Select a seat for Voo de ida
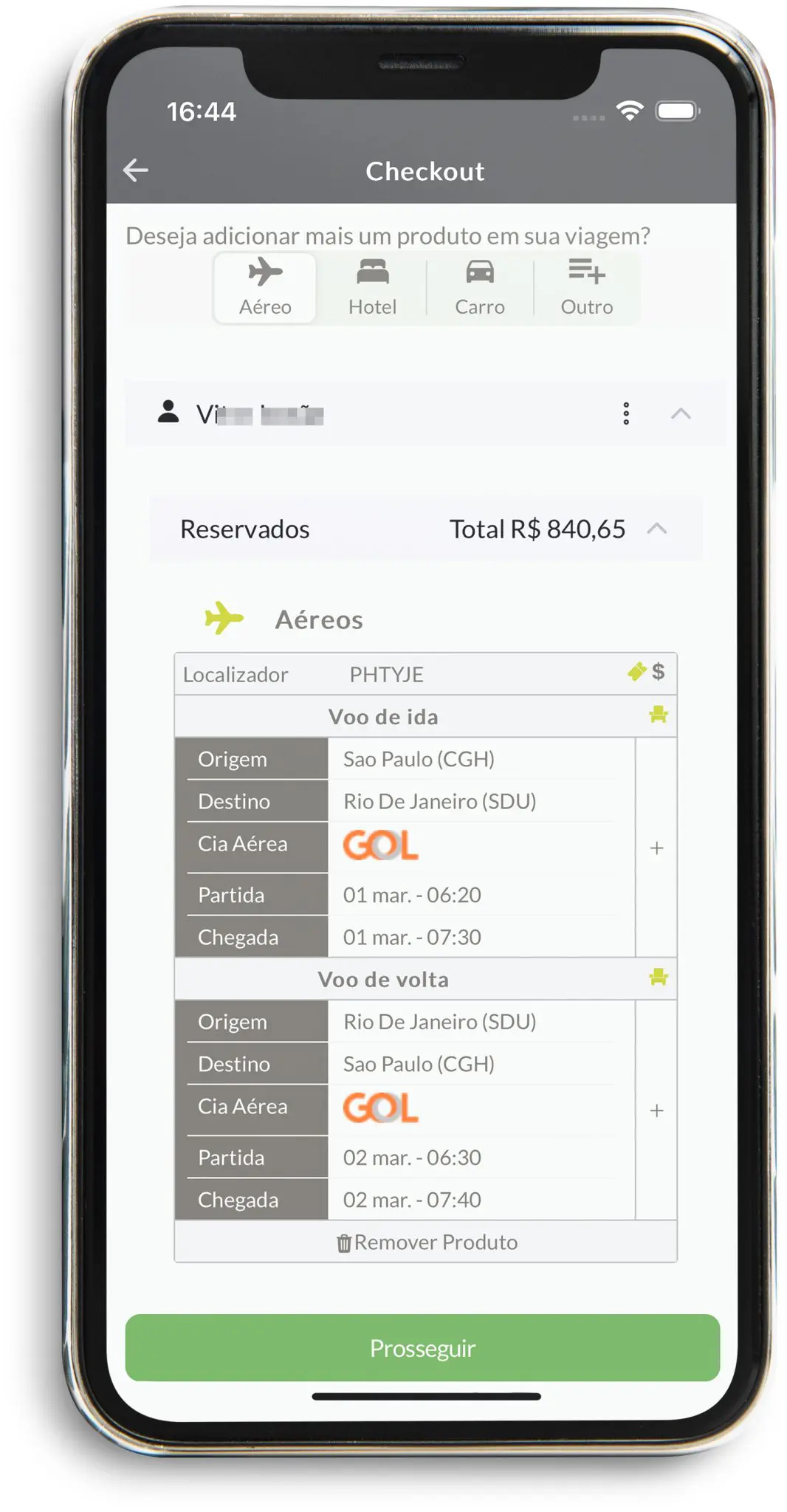Image resolution: width=787 pixels, height=1512 pixels. tap(658, 715)
